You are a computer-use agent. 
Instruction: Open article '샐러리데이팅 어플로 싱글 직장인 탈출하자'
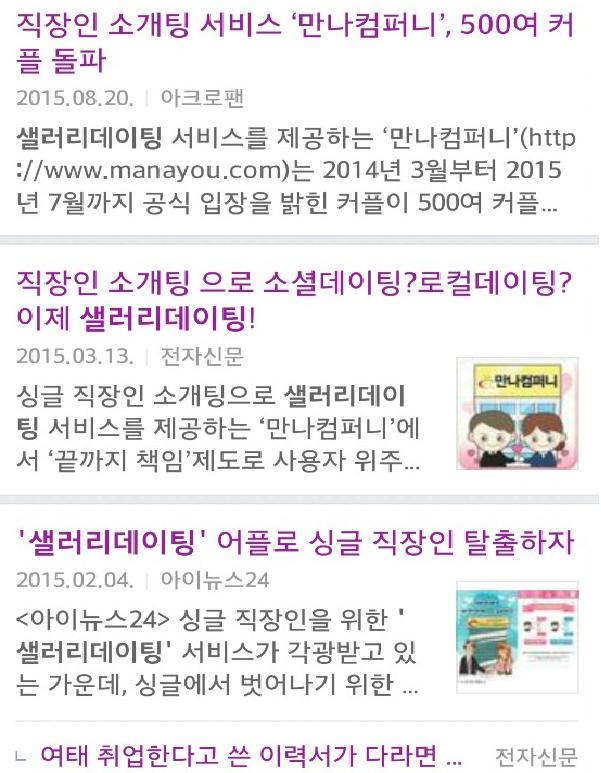(295, 542)
